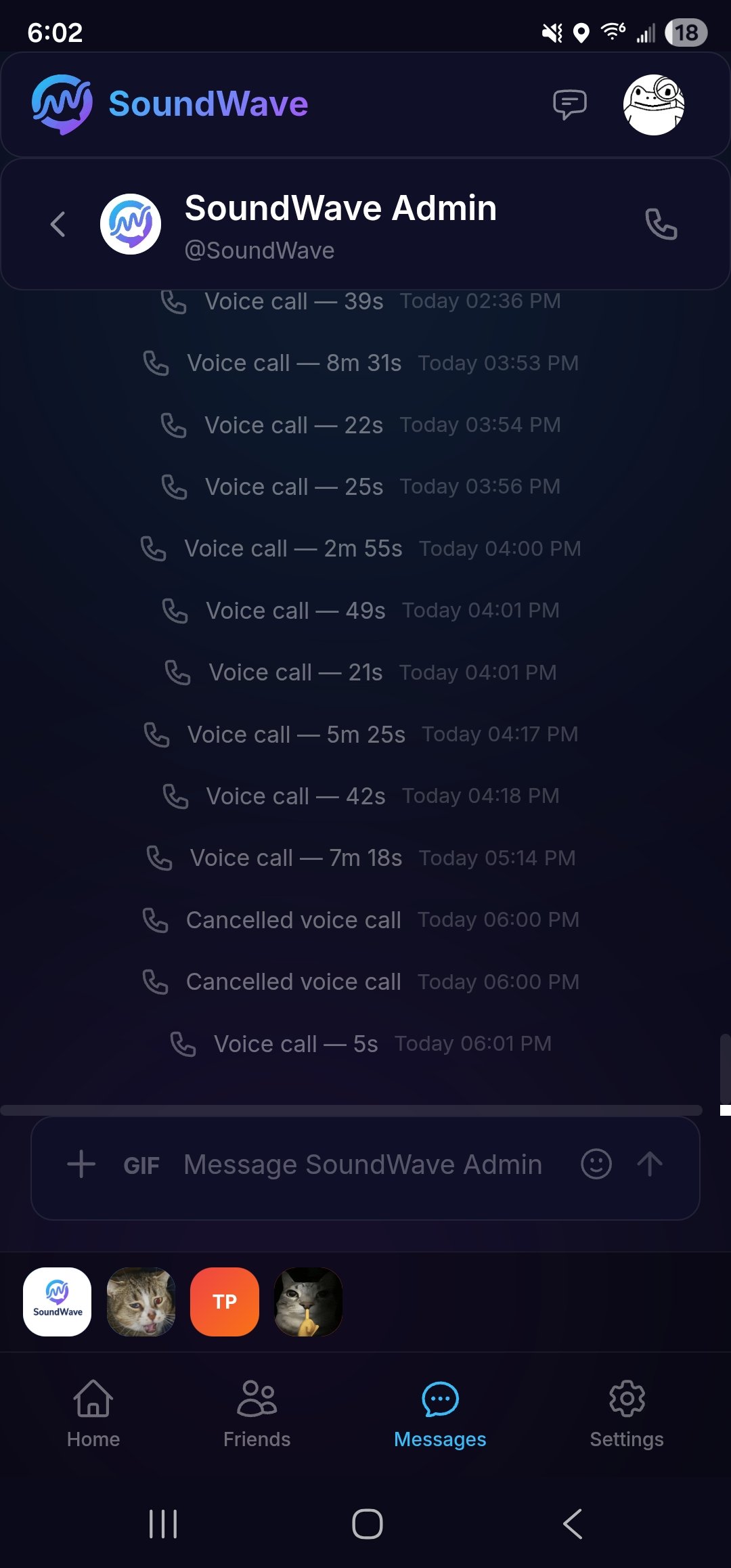Start a voice call with SoundWave Admin

[x=661, y=224]
